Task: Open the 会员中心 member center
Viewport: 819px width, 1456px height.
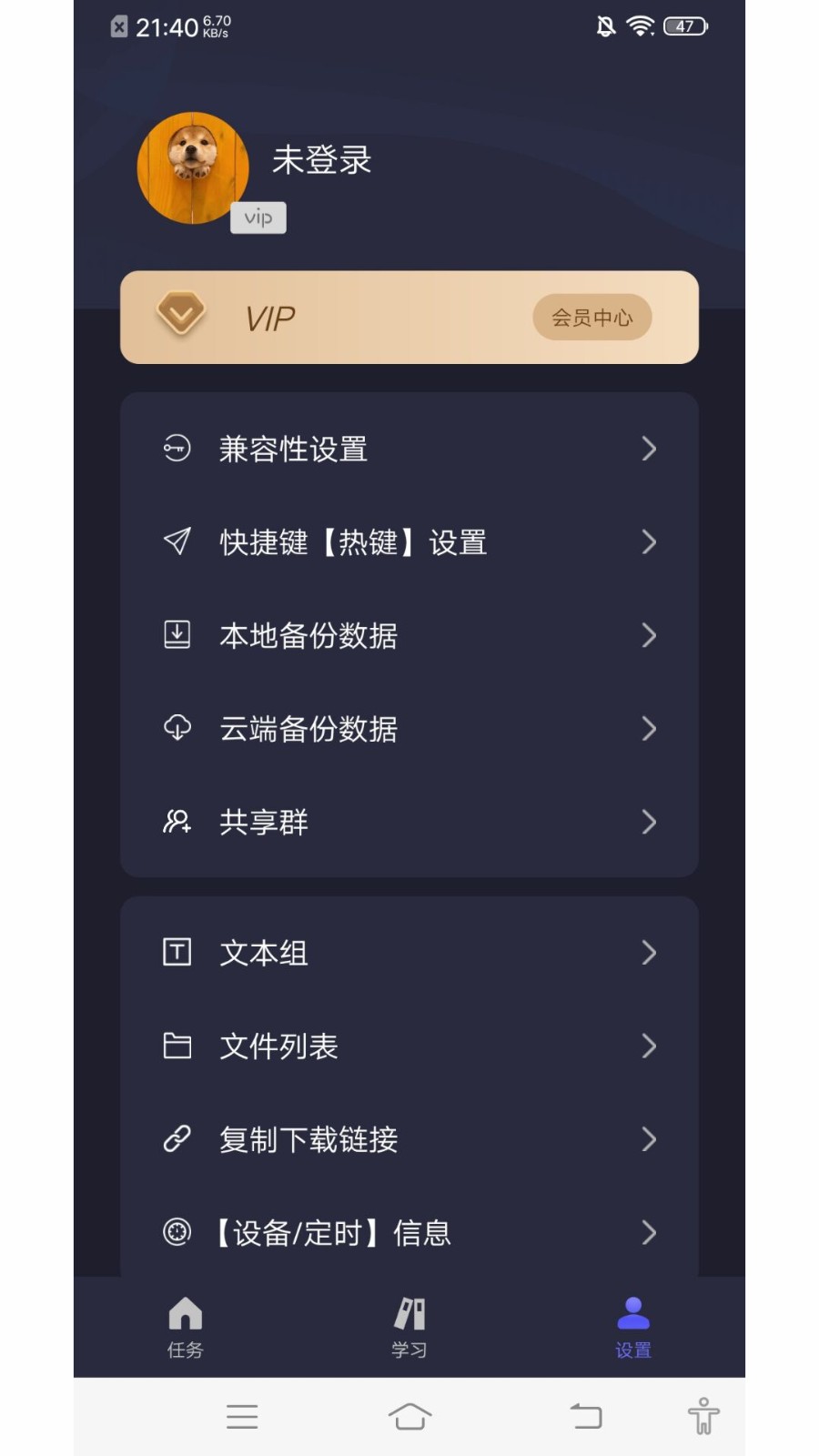Action: tap(591, 318)
